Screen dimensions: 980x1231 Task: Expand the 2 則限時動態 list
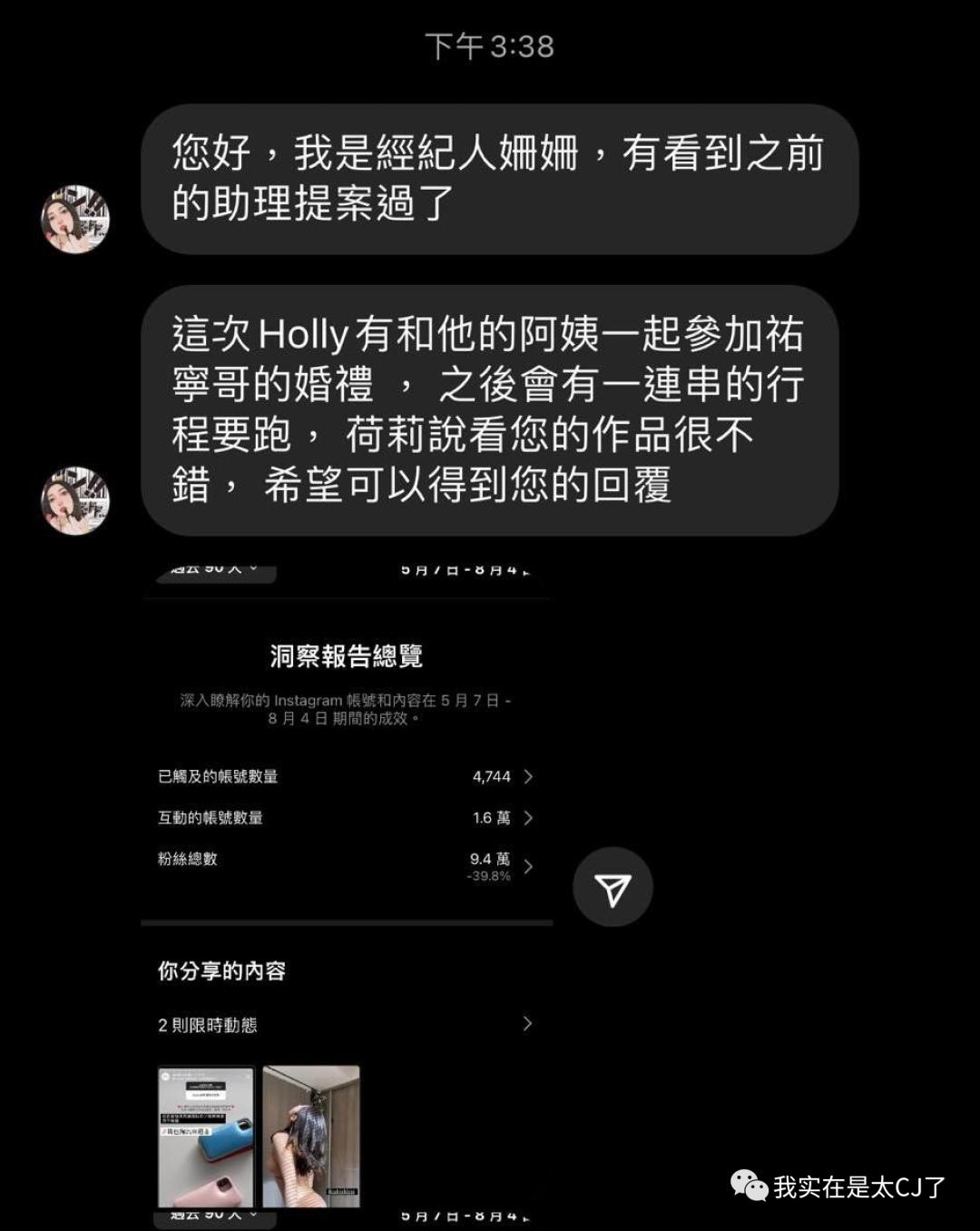pos(529,1024)
